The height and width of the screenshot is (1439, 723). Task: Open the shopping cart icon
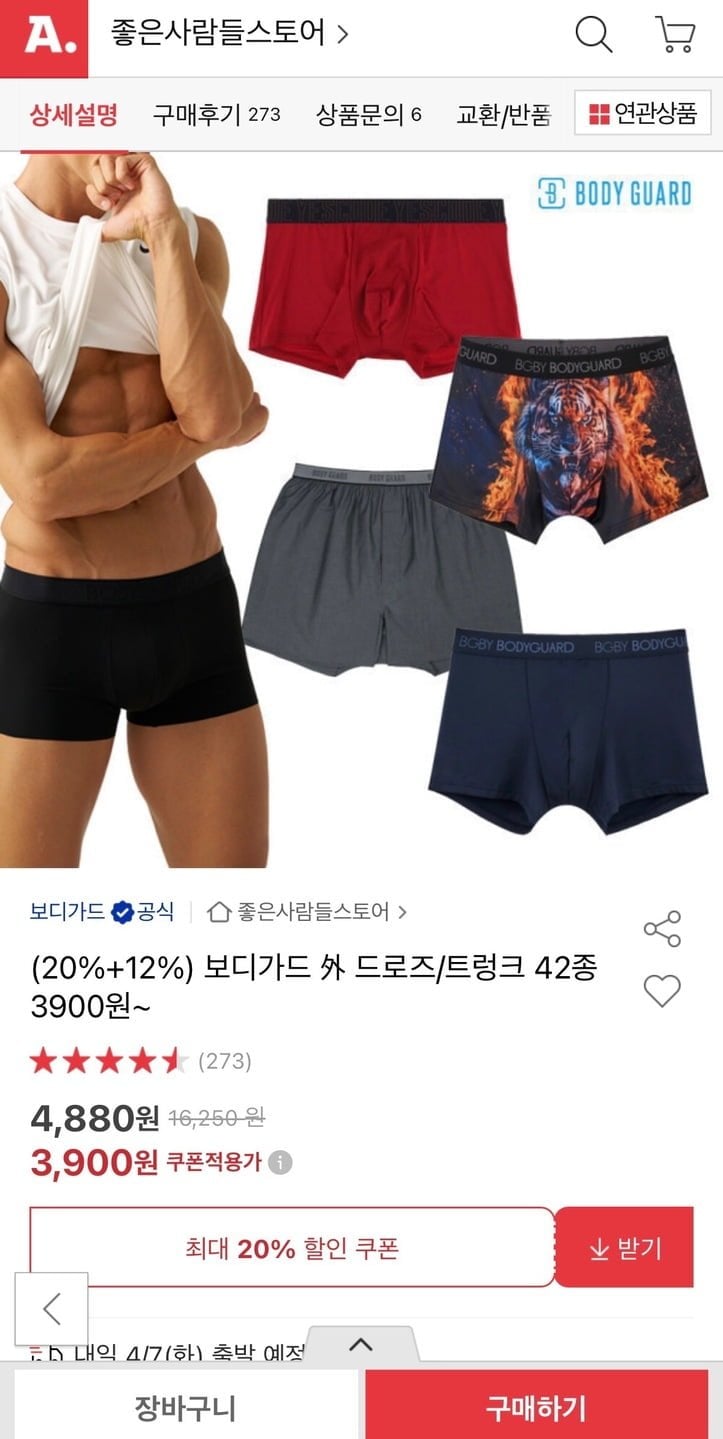click(675, 35)
